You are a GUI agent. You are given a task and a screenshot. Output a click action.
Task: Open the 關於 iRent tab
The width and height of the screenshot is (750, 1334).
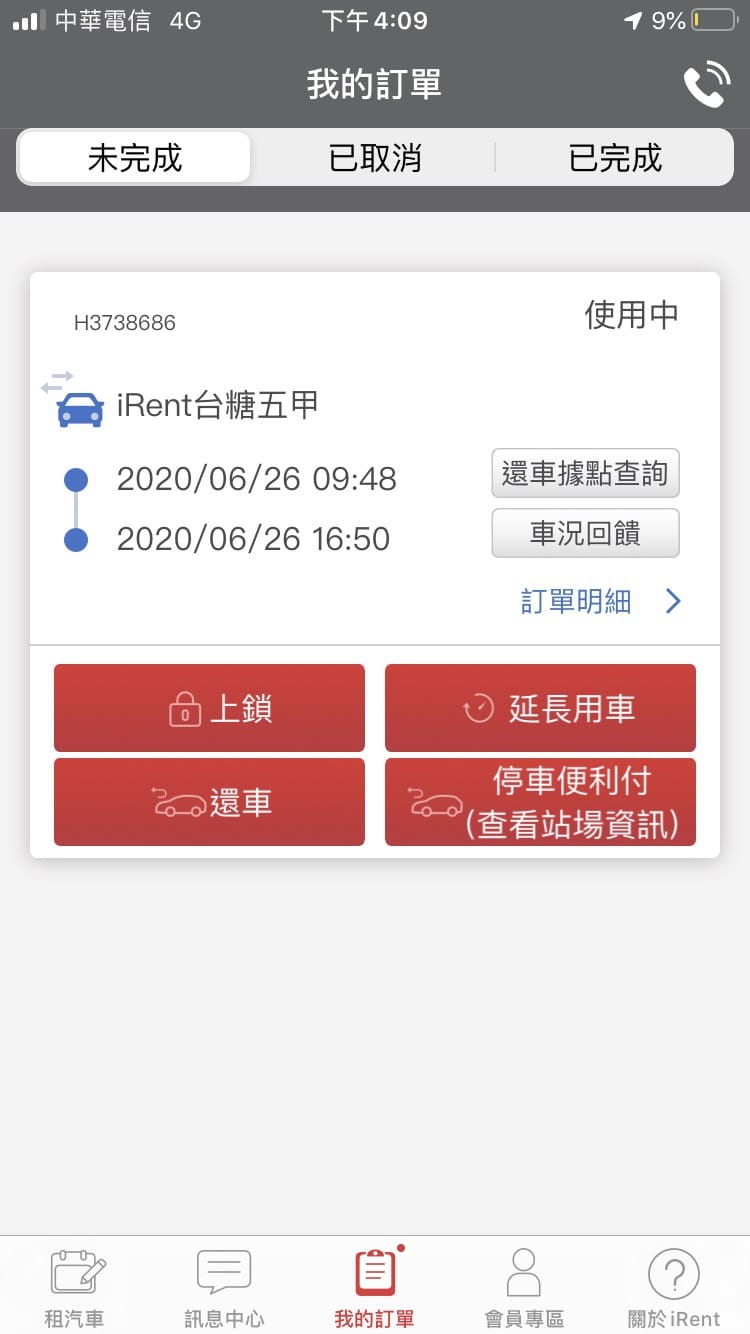point(674,1288)
